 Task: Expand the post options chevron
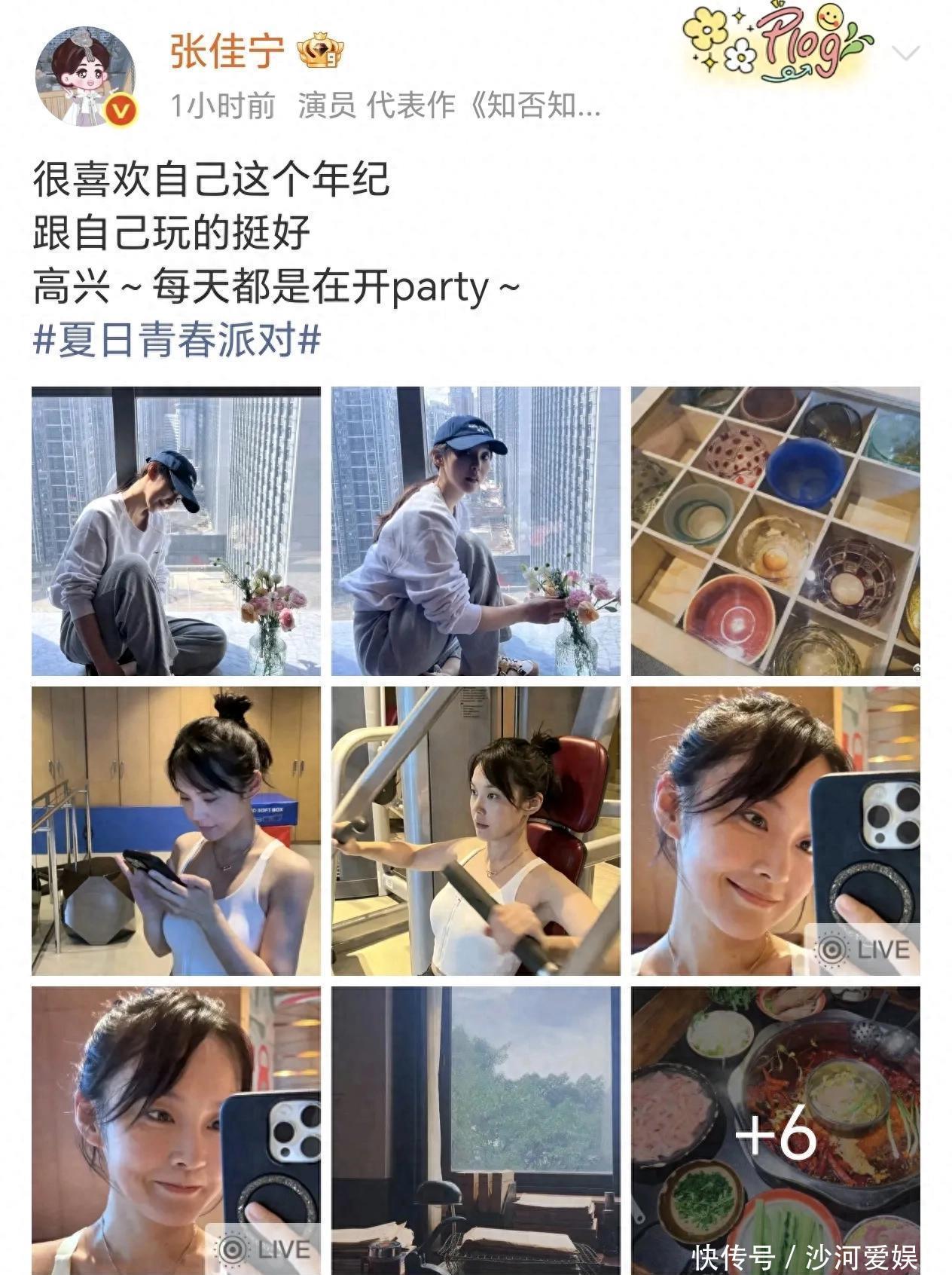pyautogui.click(x=905, y=53)
